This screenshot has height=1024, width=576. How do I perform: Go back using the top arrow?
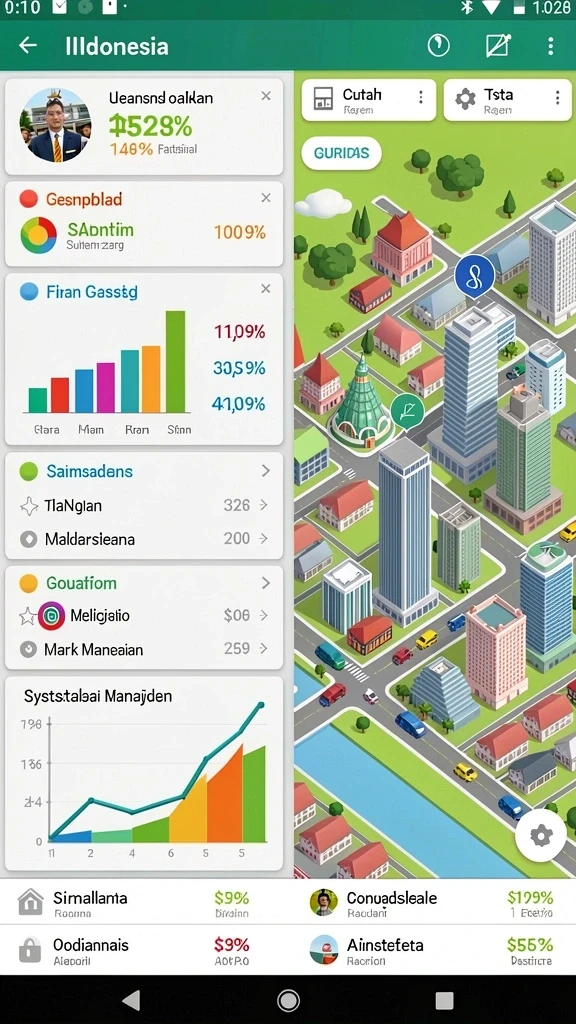27,45
